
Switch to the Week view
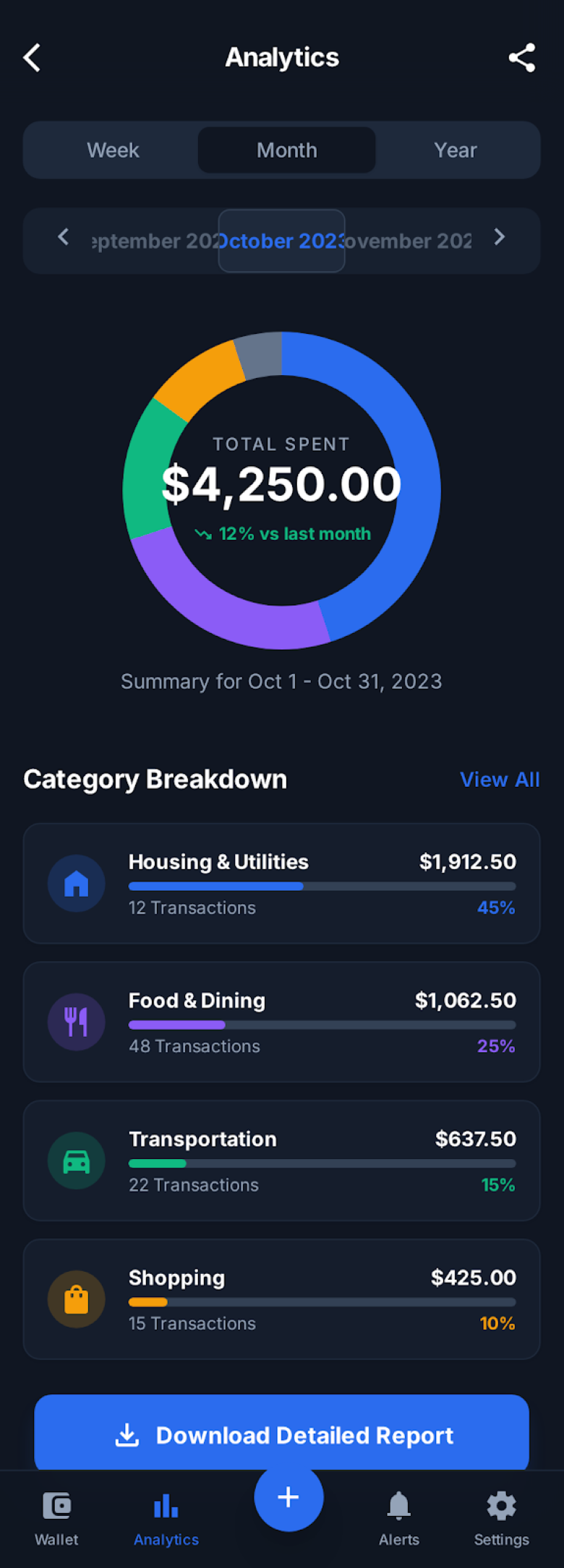point(113,150)
